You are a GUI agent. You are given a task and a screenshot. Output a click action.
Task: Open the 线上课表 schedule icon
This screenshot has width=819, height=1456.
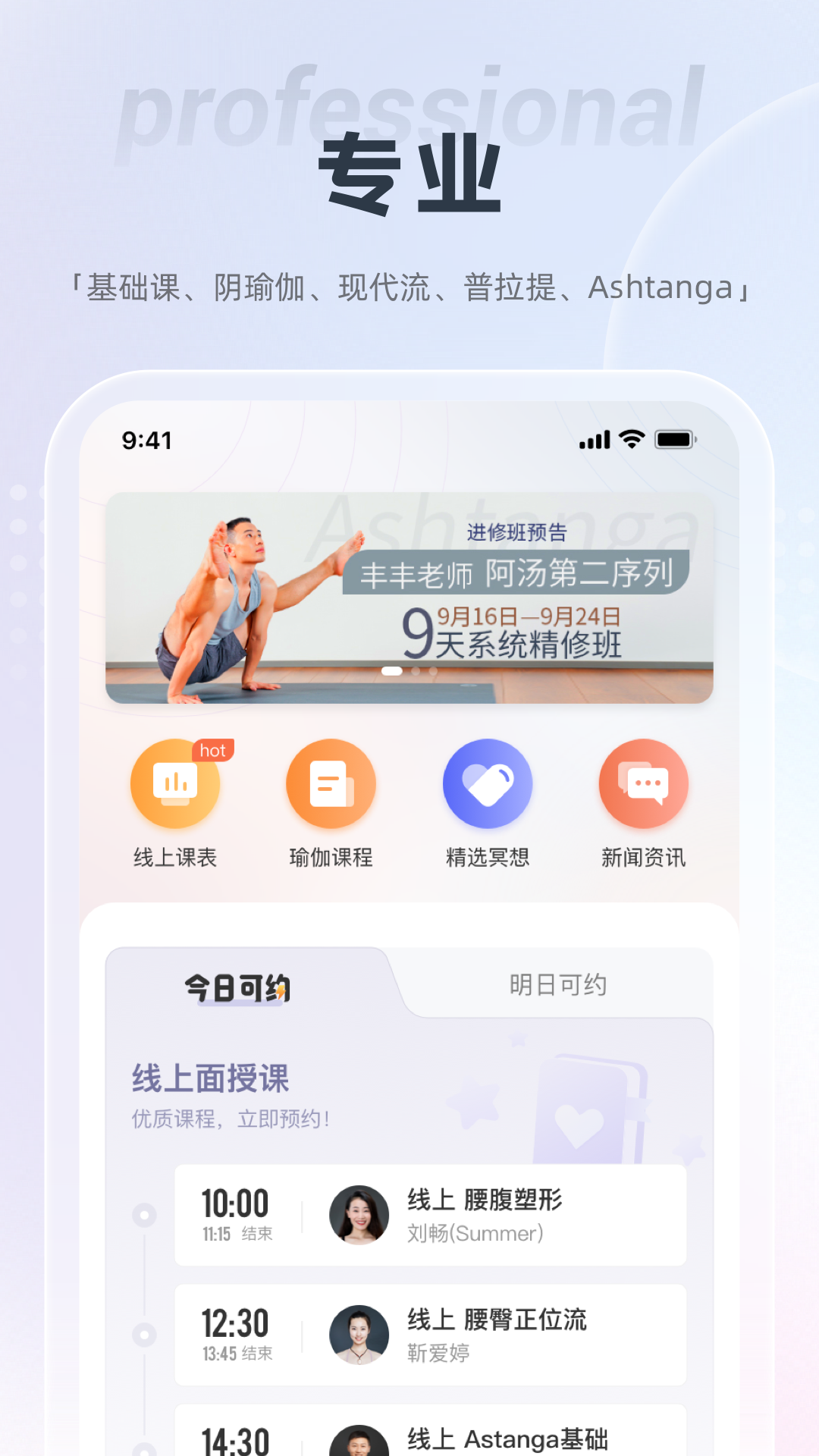click(174, 784)
